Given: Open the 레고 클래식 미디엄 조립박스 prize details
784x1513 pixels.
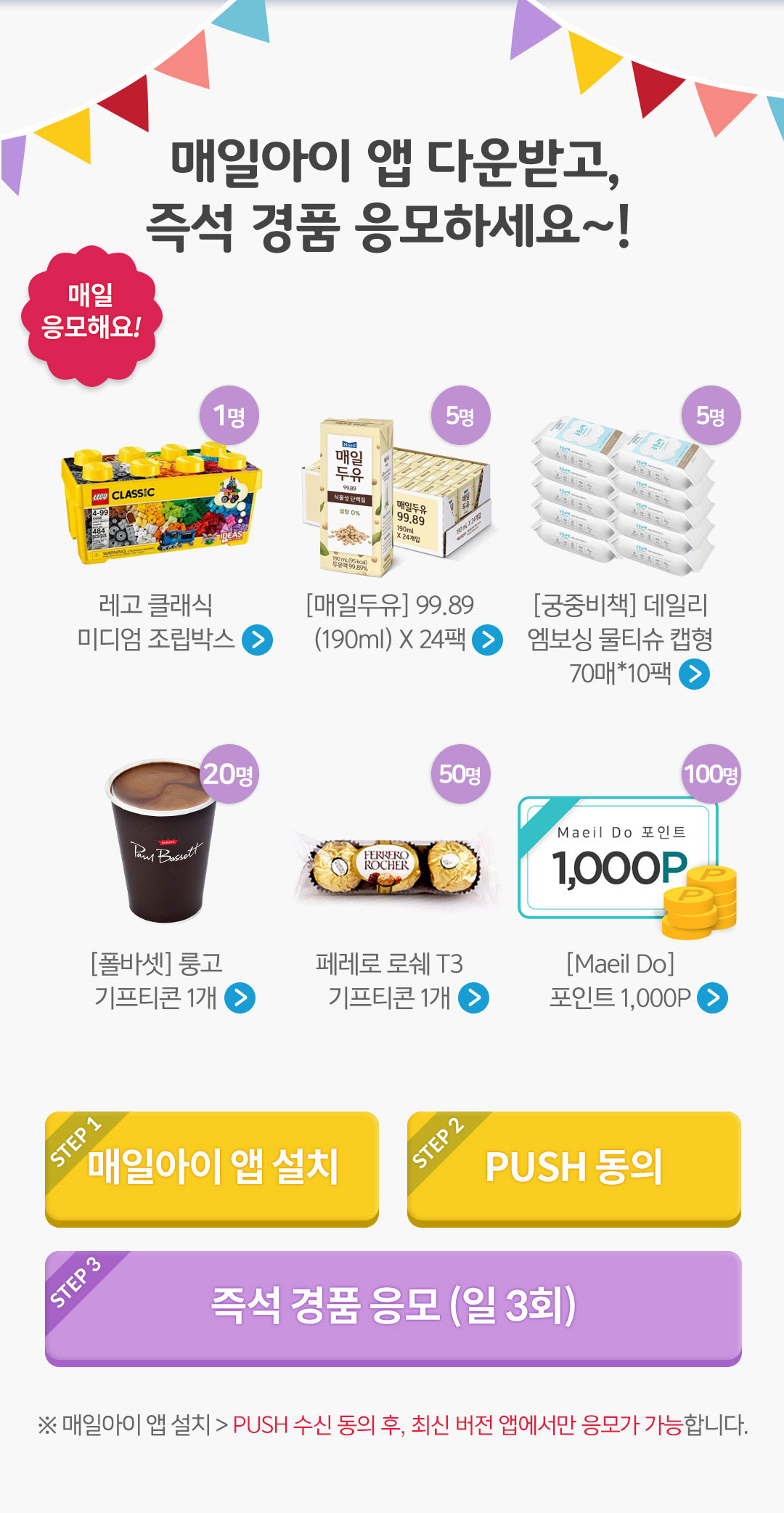Looking at the screenshot, I should [257, 640].
